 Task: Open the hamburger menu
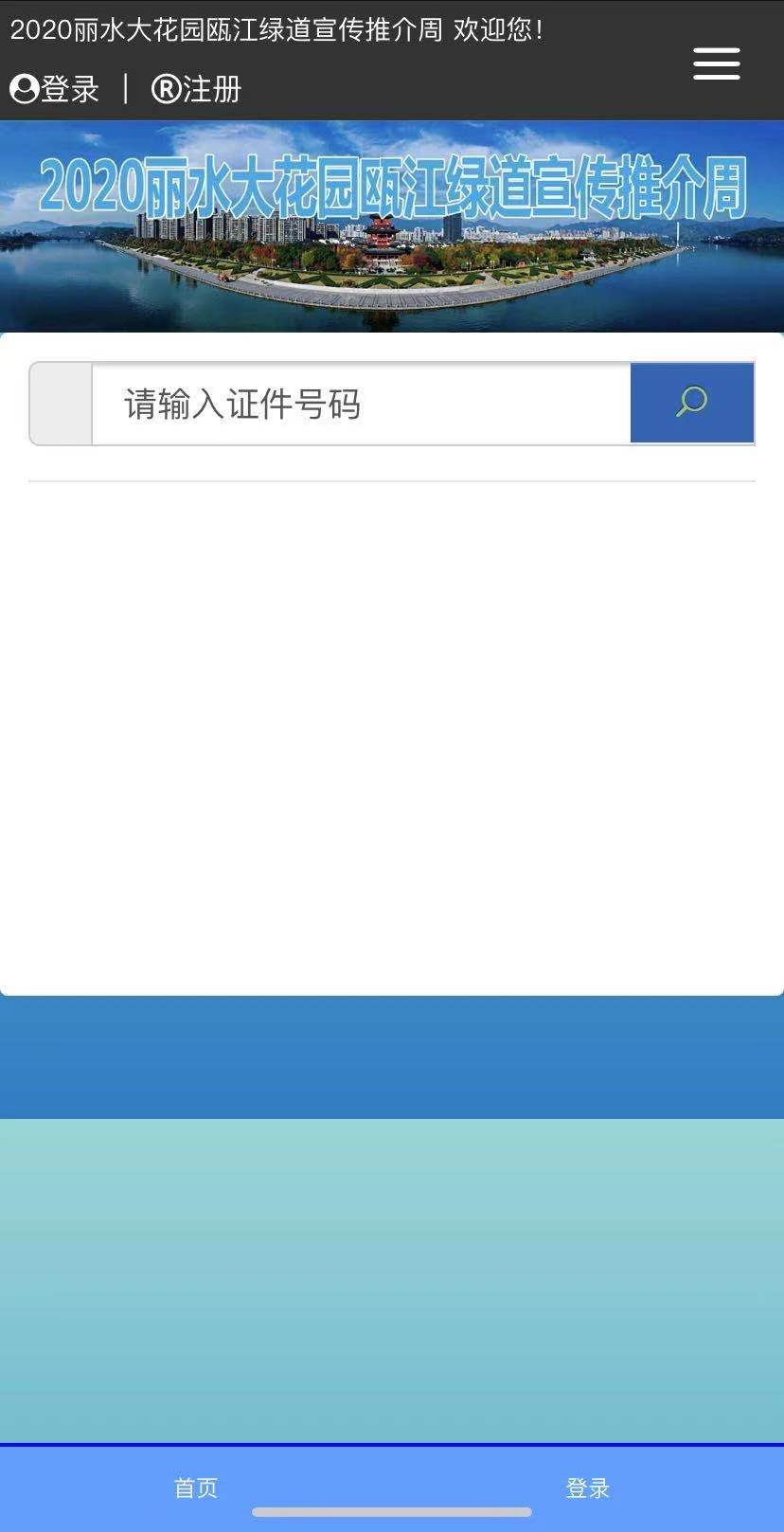pos(716,63)
